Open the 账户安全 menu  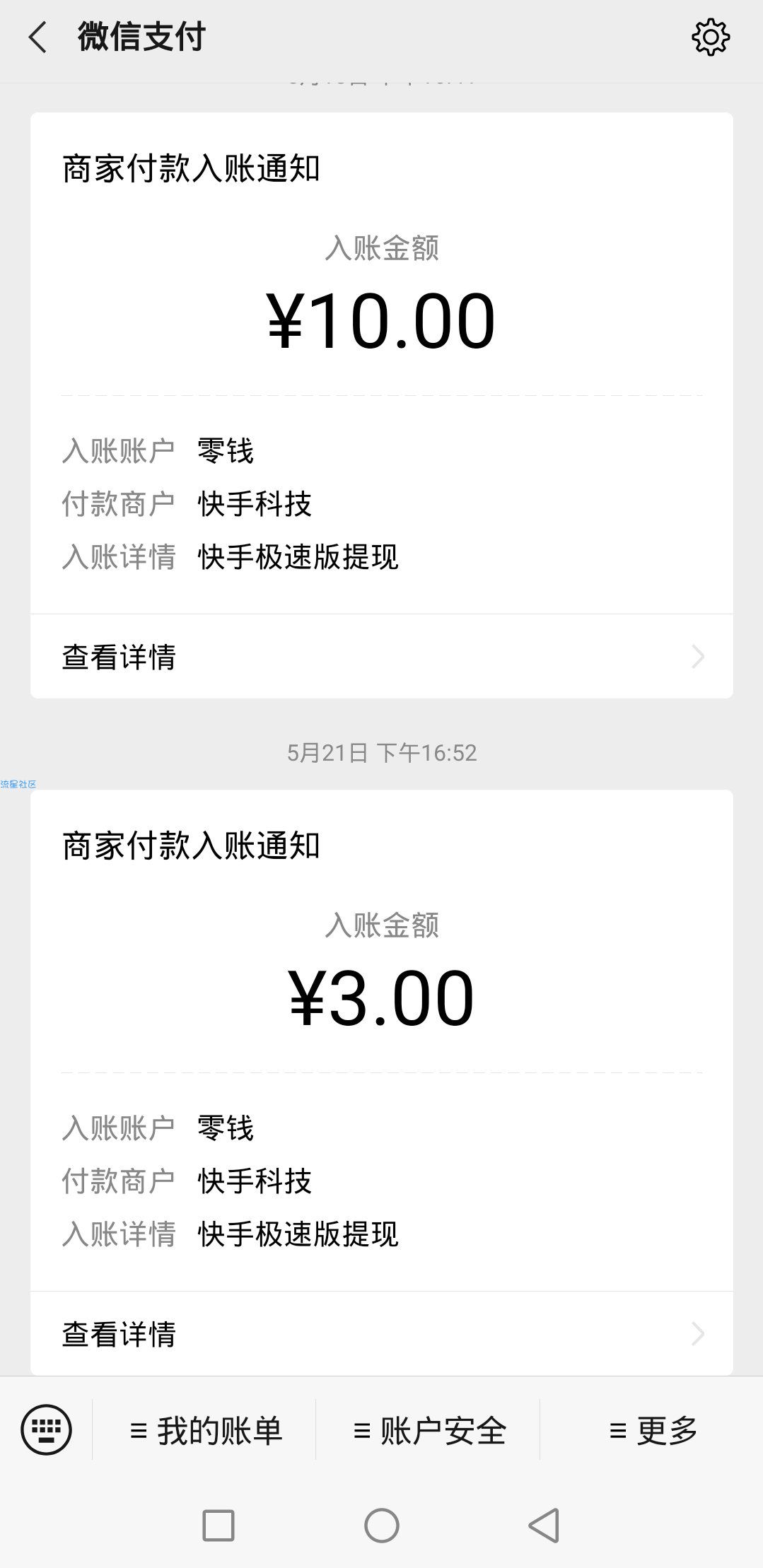click(x=429, y=1430)
